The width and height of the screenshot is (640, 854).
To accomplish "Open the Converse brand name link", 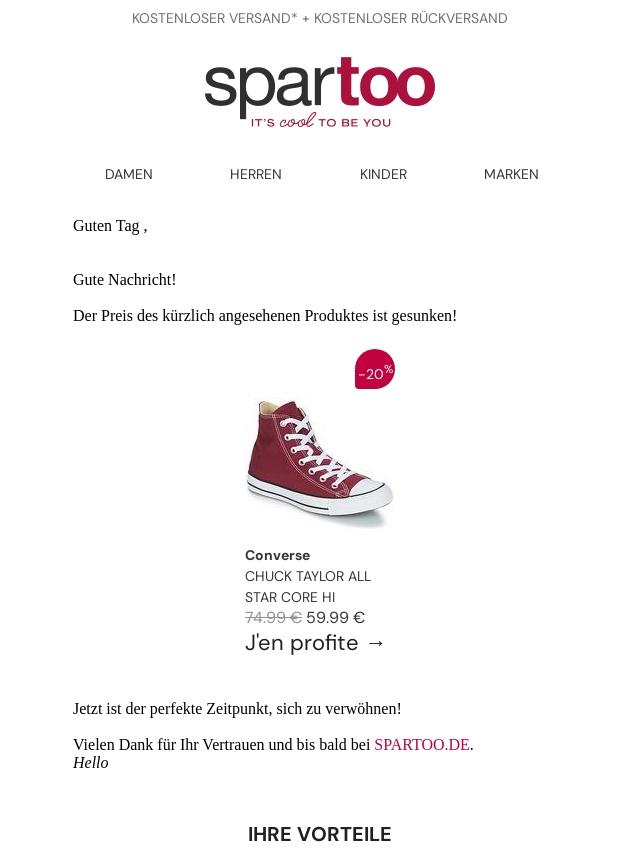I will [x=277, y=555].
